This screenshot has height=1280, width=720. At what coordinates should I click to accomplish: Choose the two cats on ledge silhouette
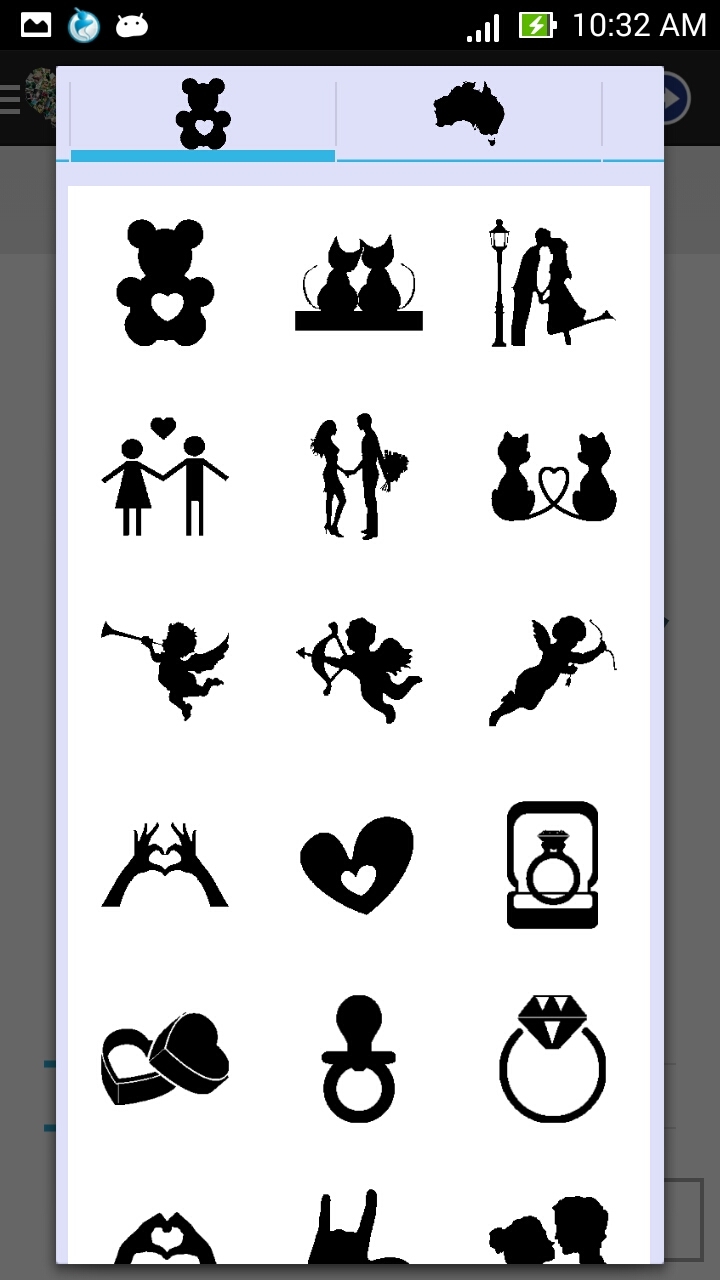click(358, 283)
